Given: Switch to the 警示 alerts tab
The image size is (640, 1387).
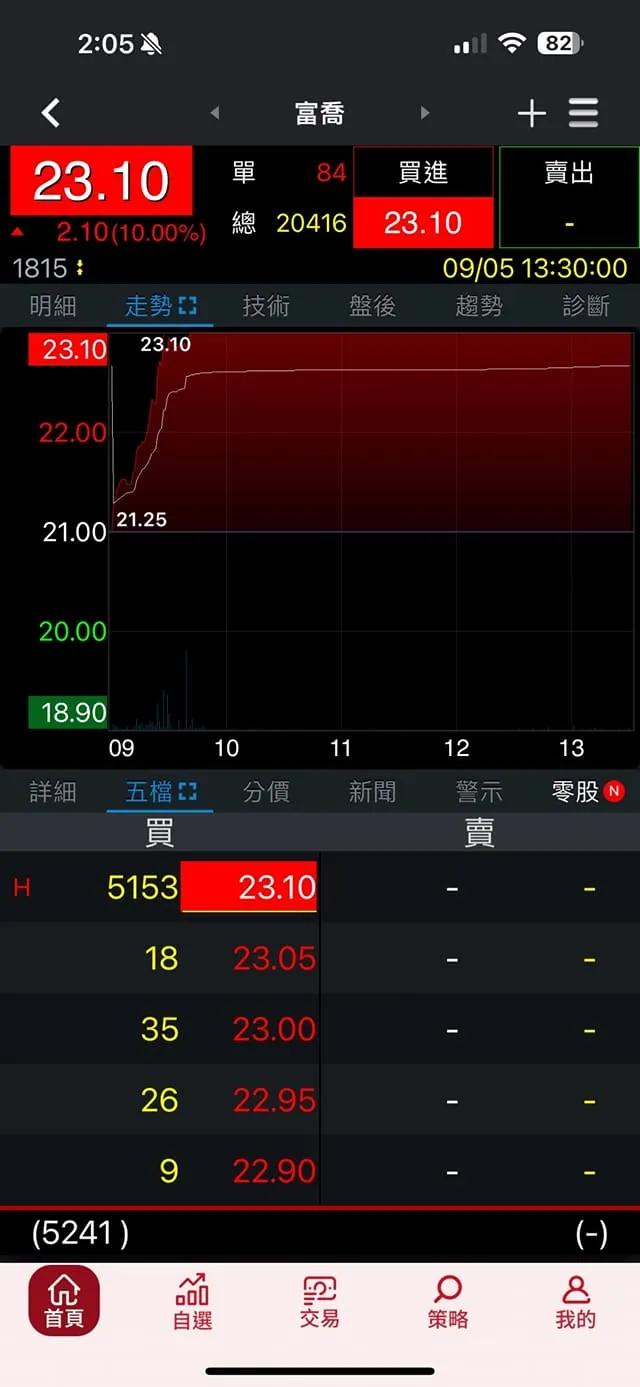Looking at the screenshot, I should coord(479,792).
